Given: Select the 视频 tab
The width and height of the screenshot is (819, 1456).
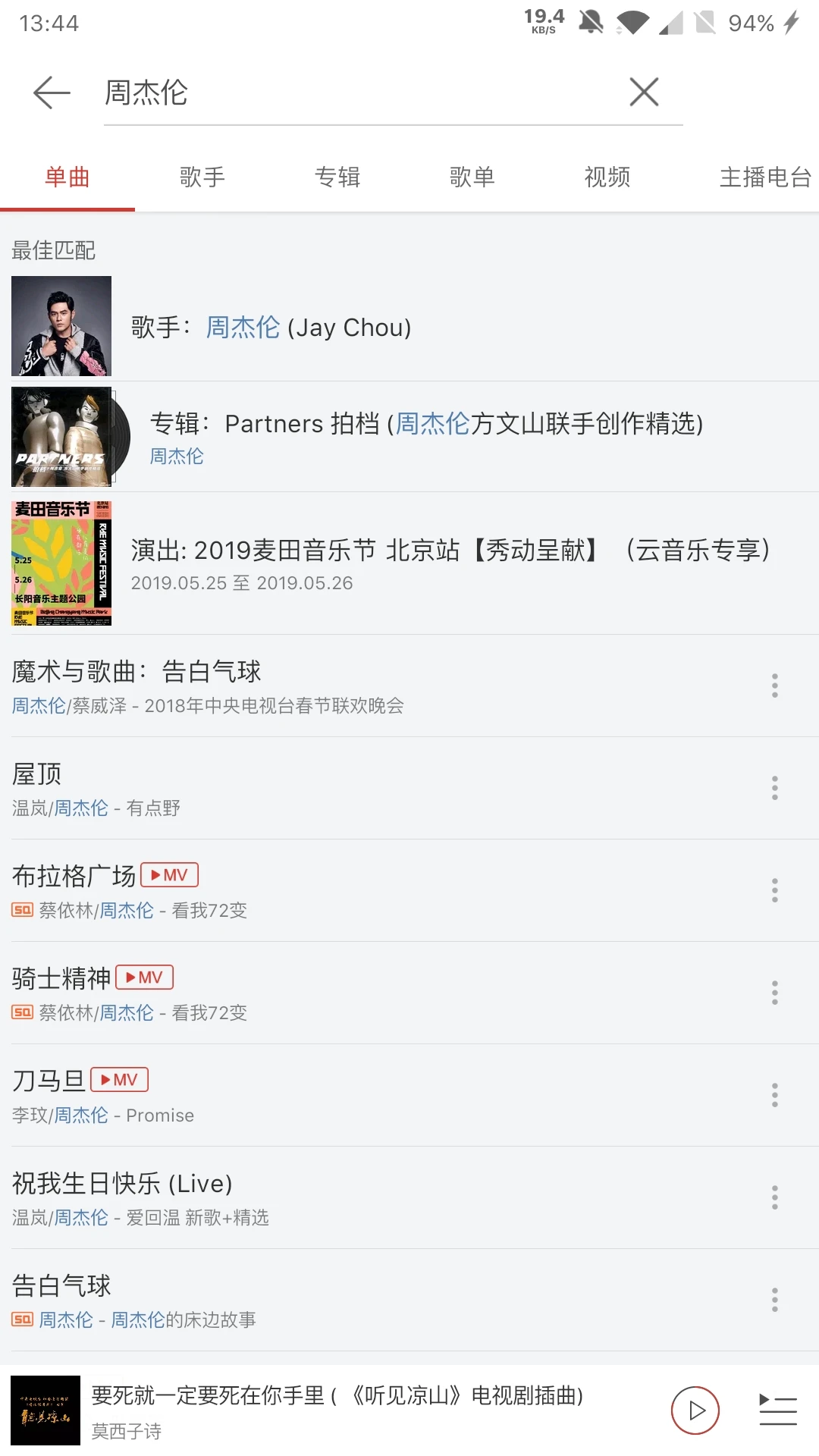Looking at the screenshot, I should [607, 177].
